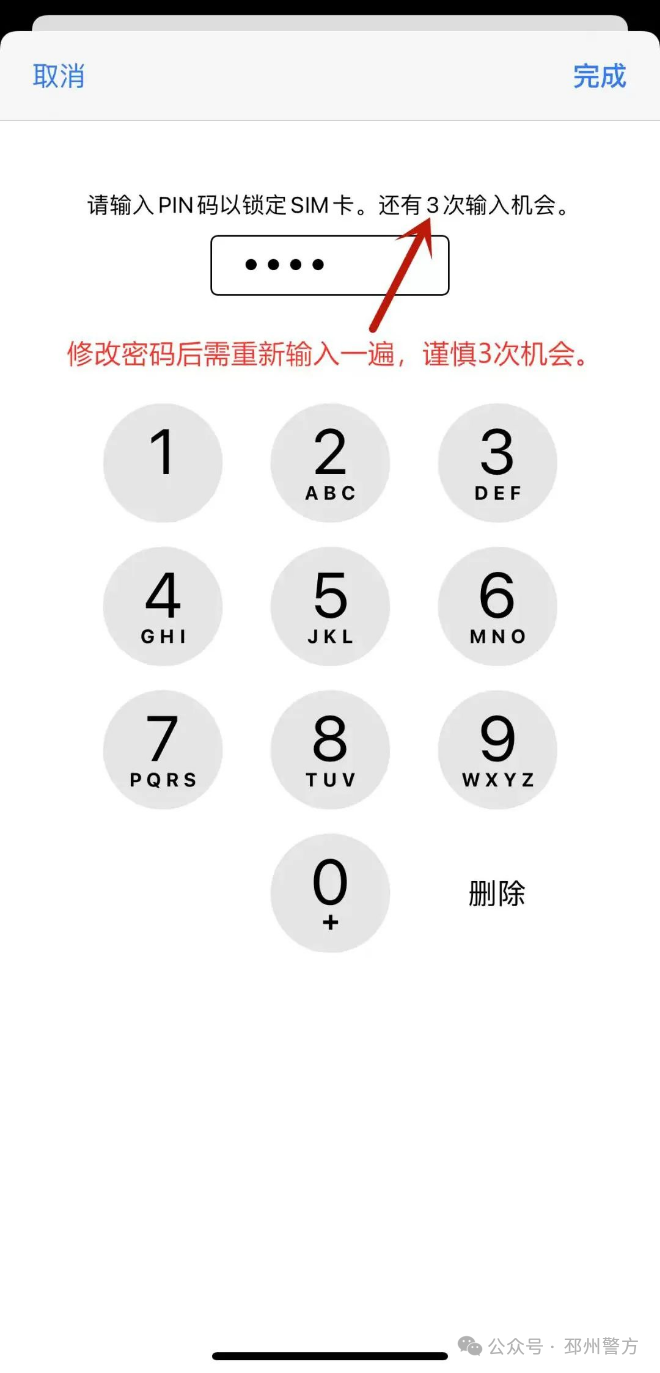Enter digit 2 ABC on the keypad
Screen dimensions: 660x1373
pyautogui.click(x=330, y=462)
